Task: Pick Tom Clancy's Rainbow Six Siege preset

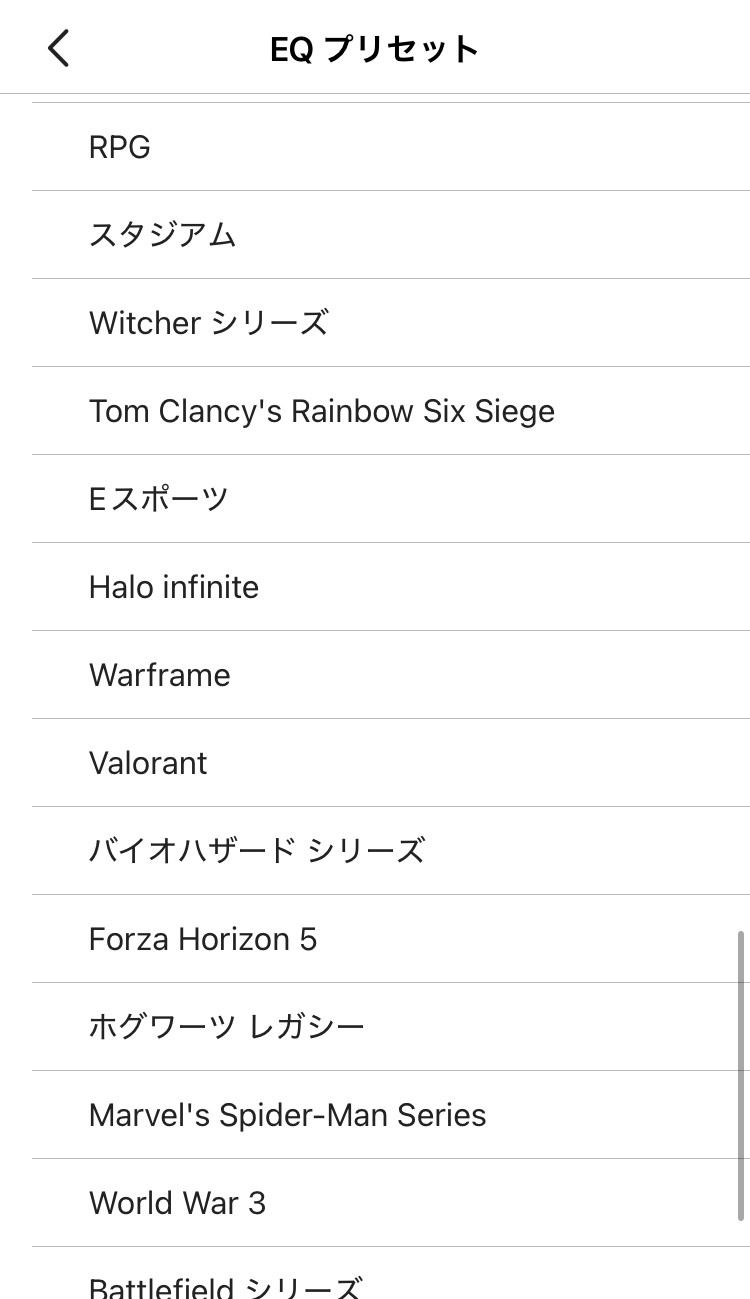Action: coord(321,411)
